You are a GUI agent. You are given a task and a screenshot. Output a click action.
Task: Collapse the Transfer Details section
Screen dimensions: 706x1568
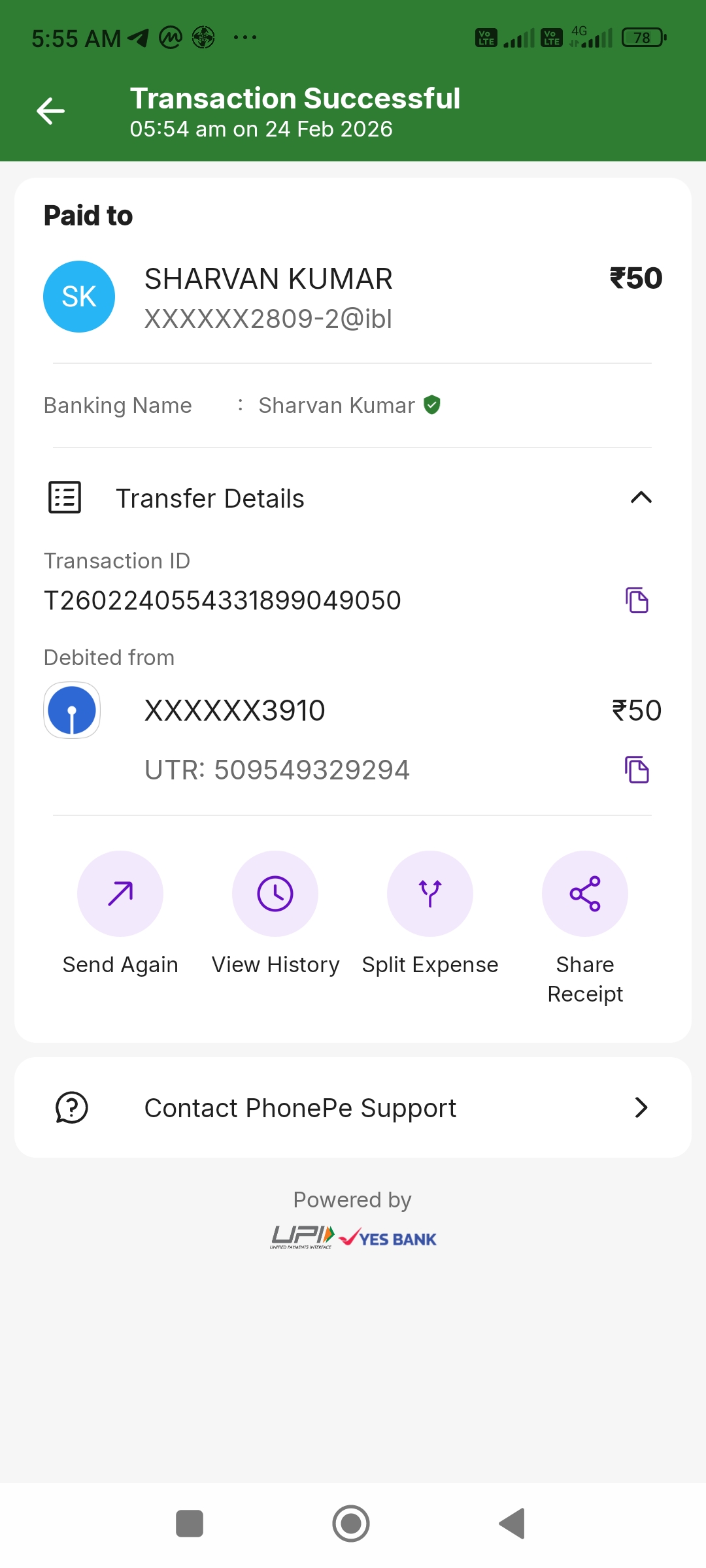pos(641,498)
